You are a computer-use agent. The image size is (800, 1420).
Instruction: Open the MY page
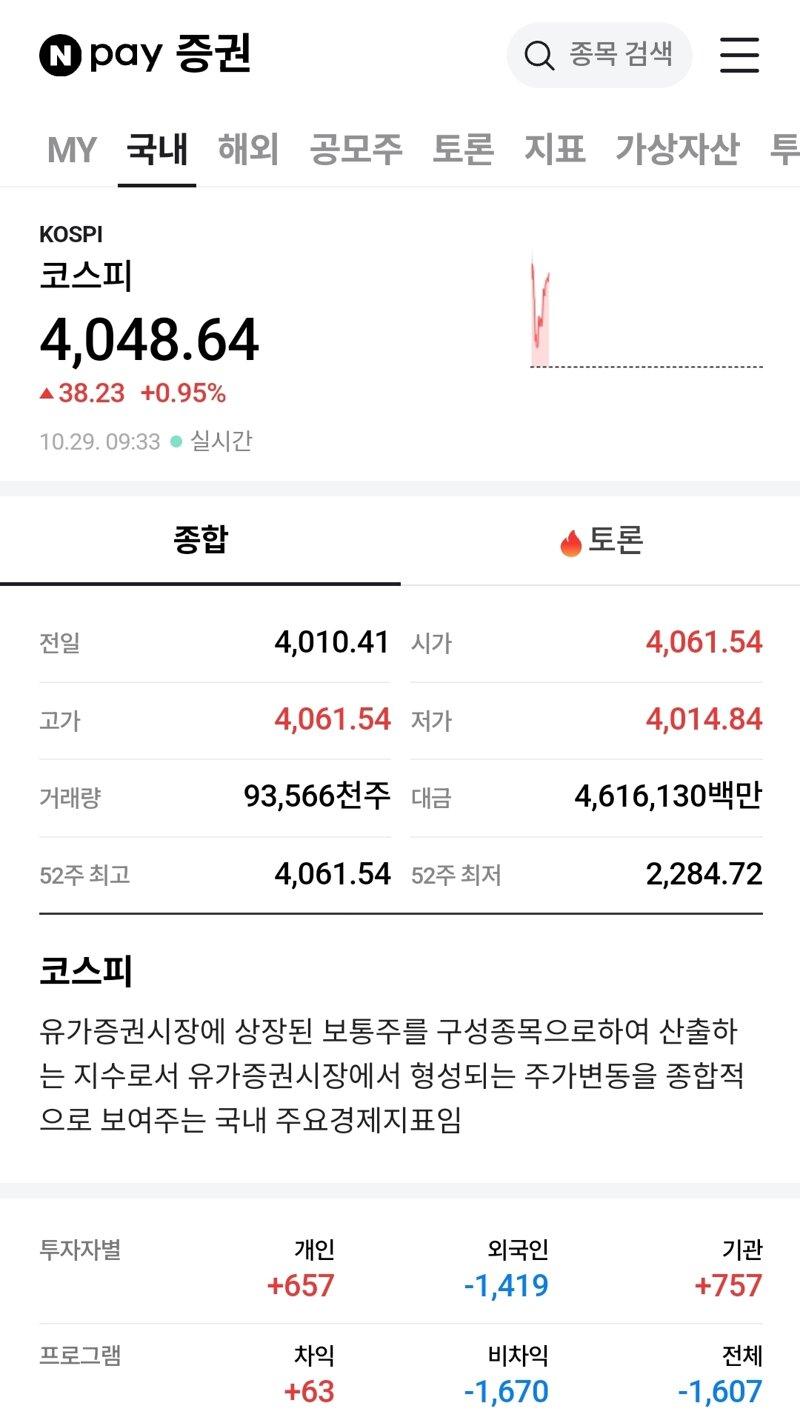72,150
